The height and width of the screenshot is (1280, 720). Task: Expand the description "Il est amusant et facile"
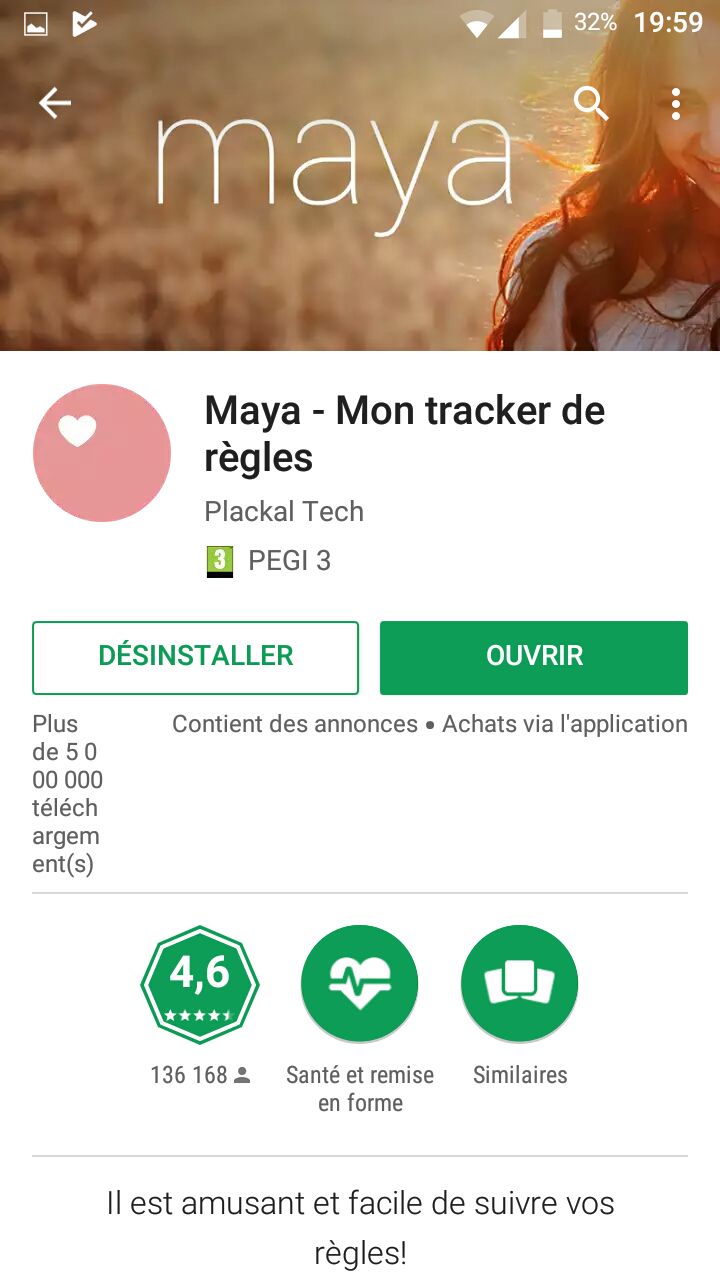tap(360, 1225)
